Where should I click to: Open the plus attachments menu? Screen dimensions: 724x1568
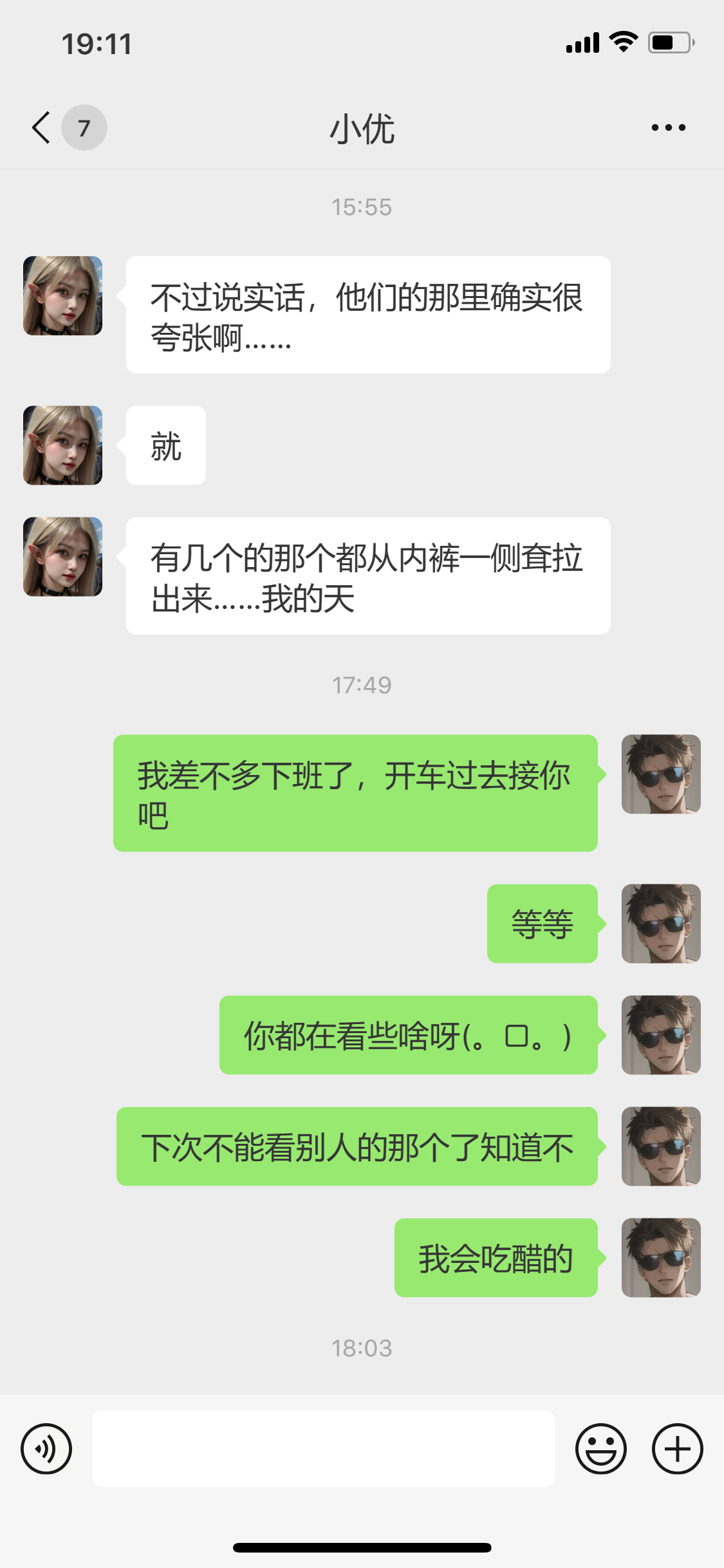click(677, 1448)
